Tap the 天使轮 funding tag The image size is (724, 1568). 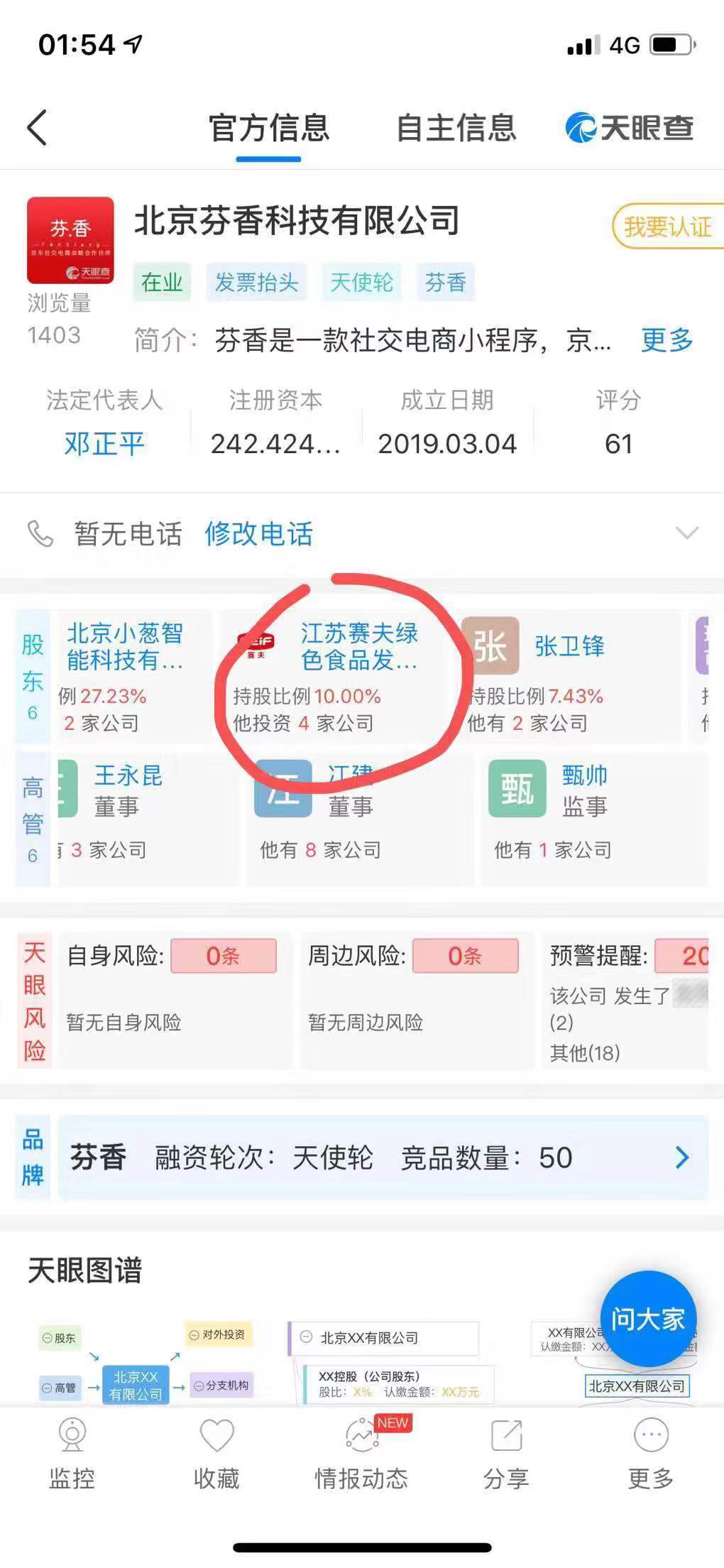pyautogui.click(x=361, y=283)
